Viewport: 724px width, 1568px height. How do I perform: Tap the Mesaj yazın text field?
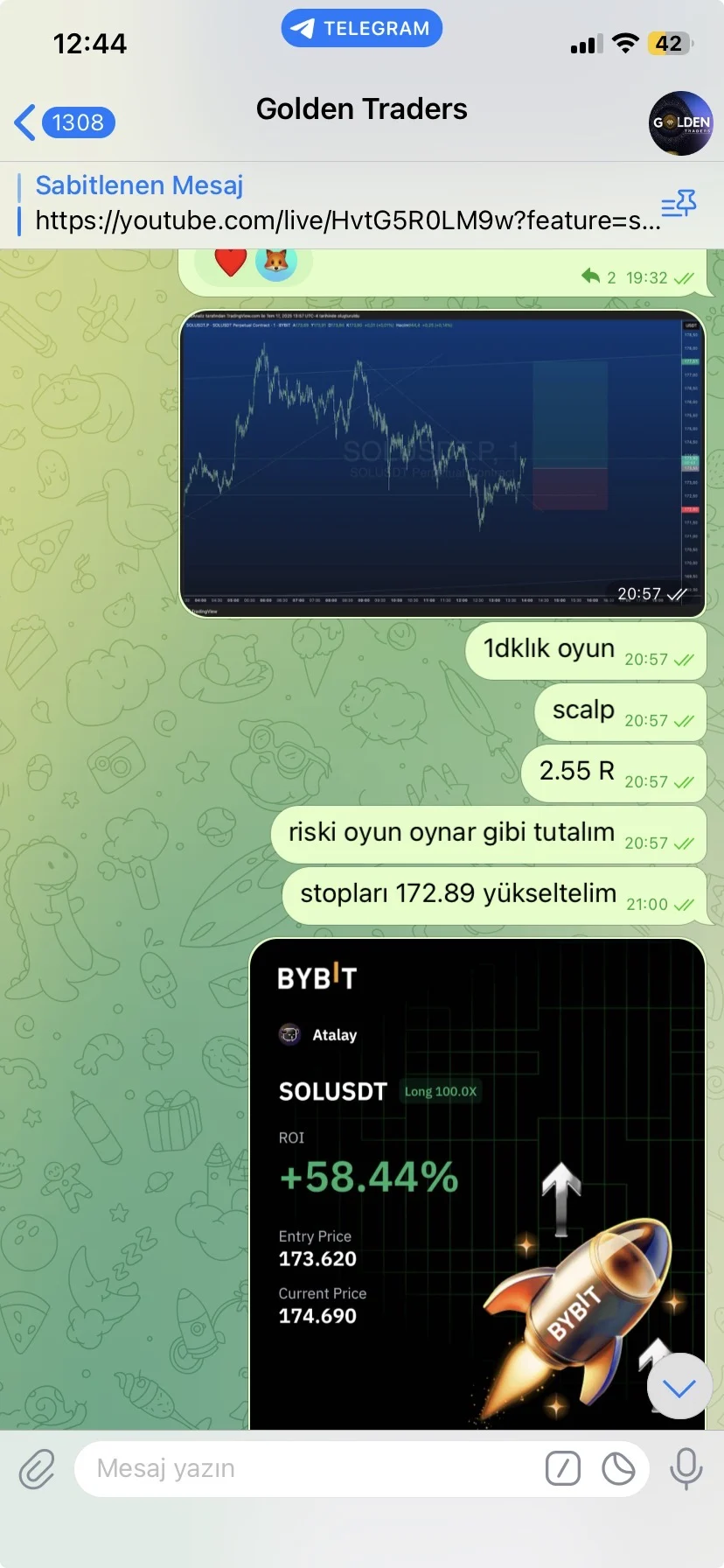point(306,1468)
